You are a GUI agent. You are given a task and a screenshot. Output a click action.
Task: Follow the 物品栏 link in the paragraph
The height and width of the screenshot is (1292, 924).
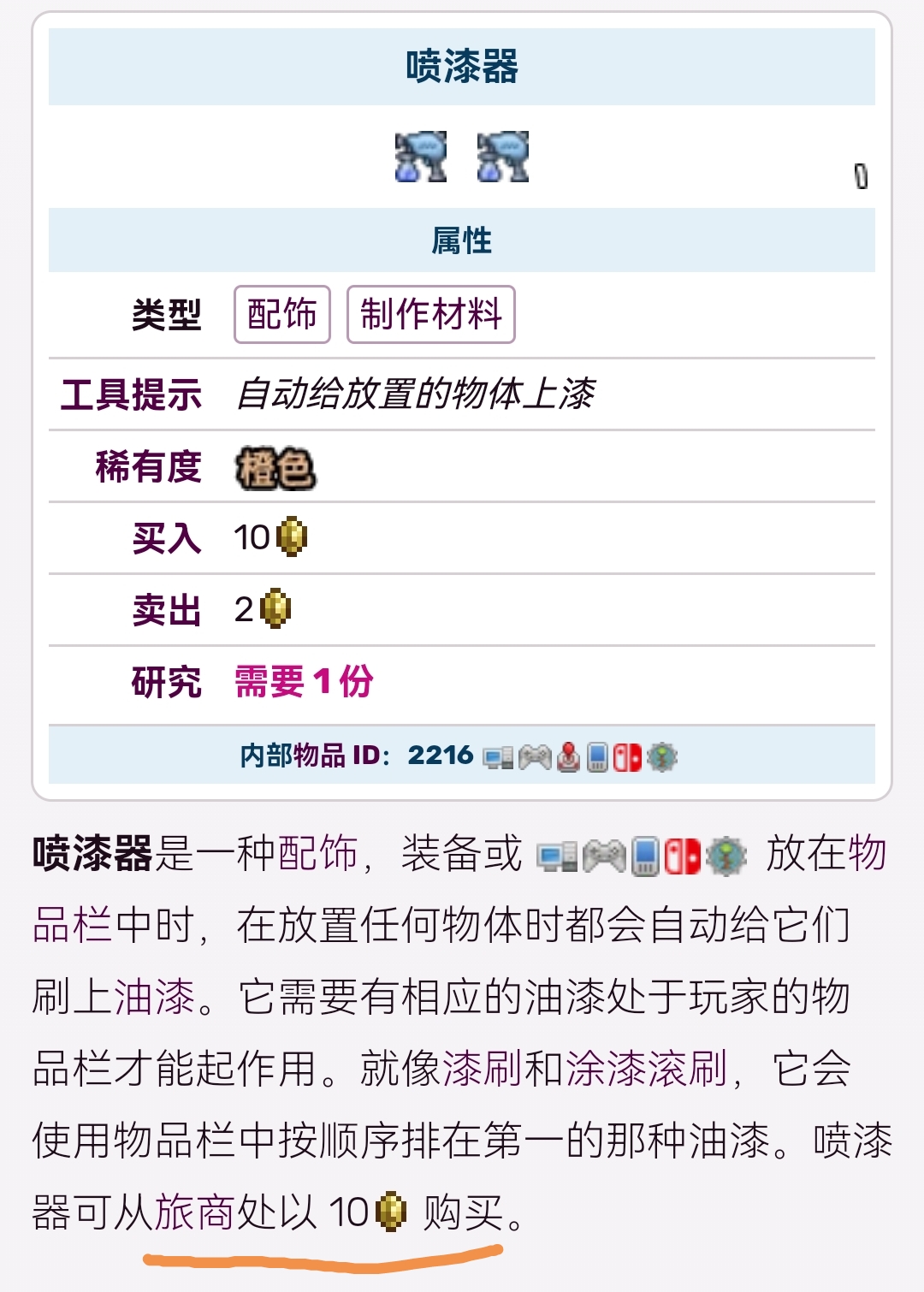[72, 925]
